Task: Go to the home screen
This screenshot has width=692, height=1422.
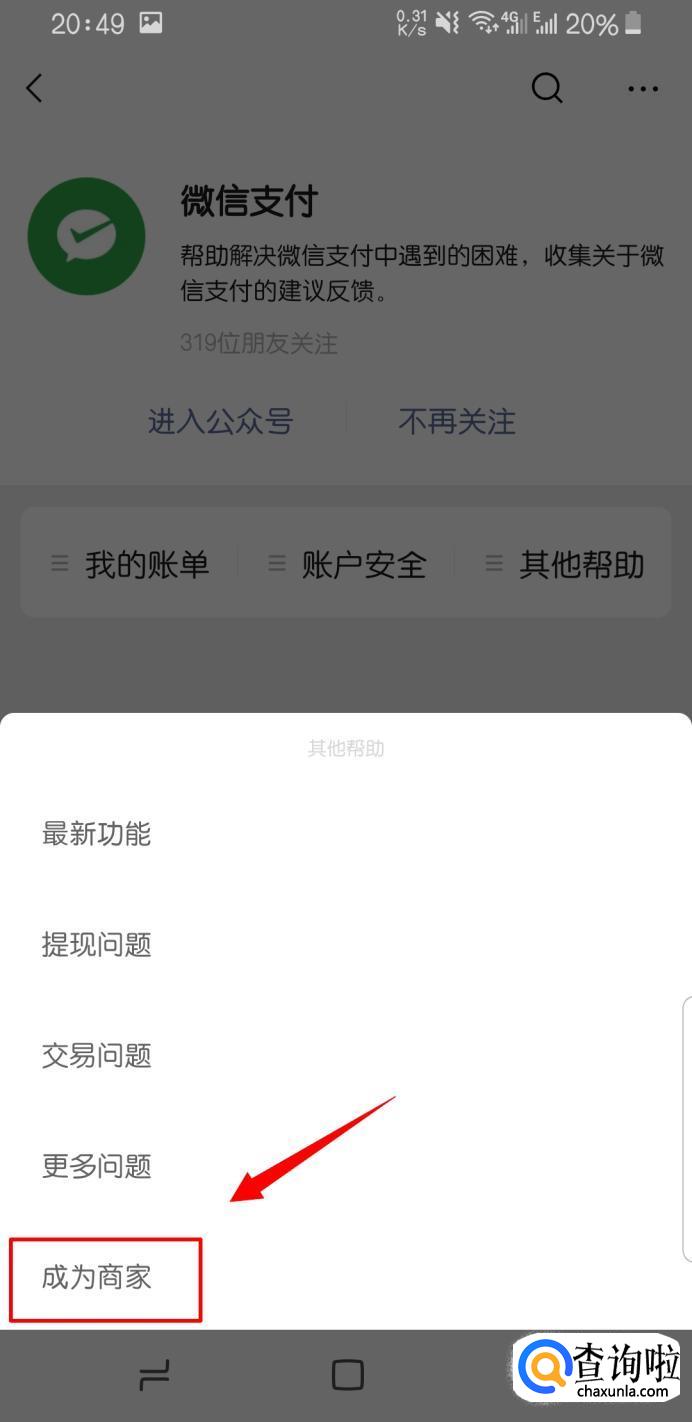Action: click(x=347, y=1376)
